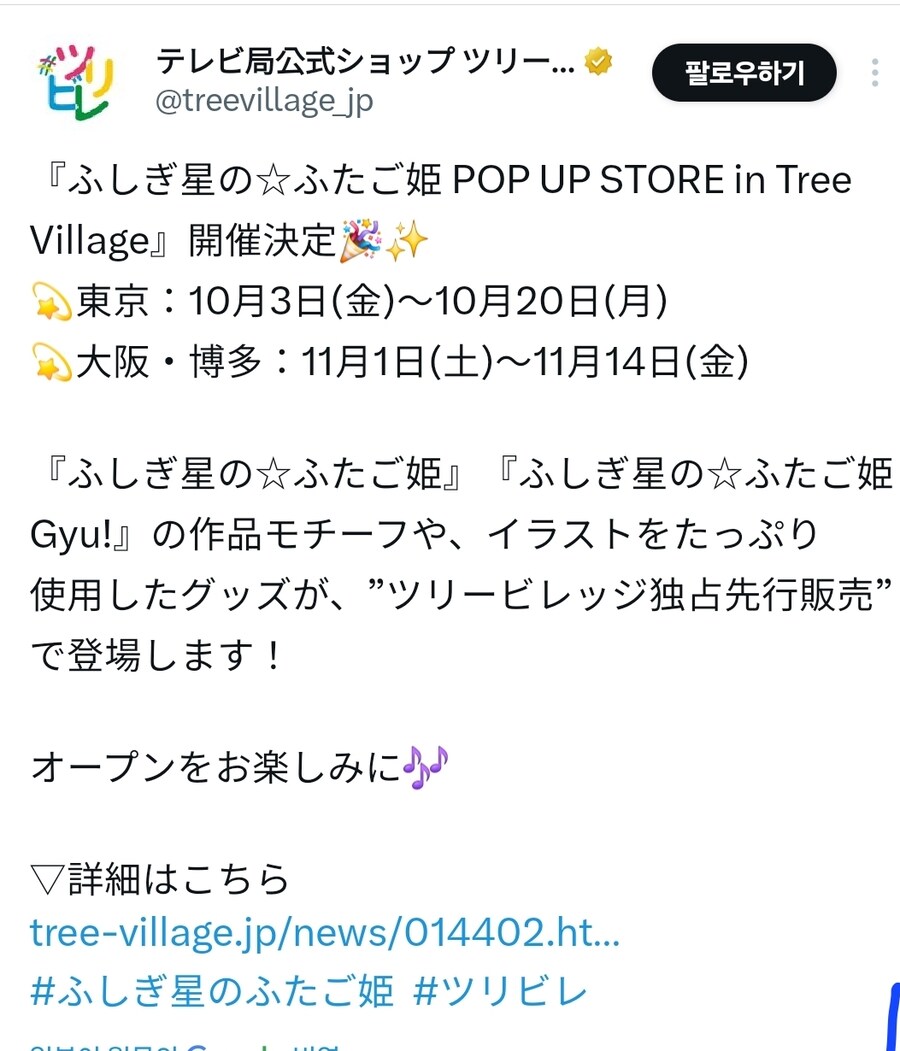The width and height of the screenshot is (900, 1051).
Task: Tap the 팔로우하기 follow button
Action: 744,72
